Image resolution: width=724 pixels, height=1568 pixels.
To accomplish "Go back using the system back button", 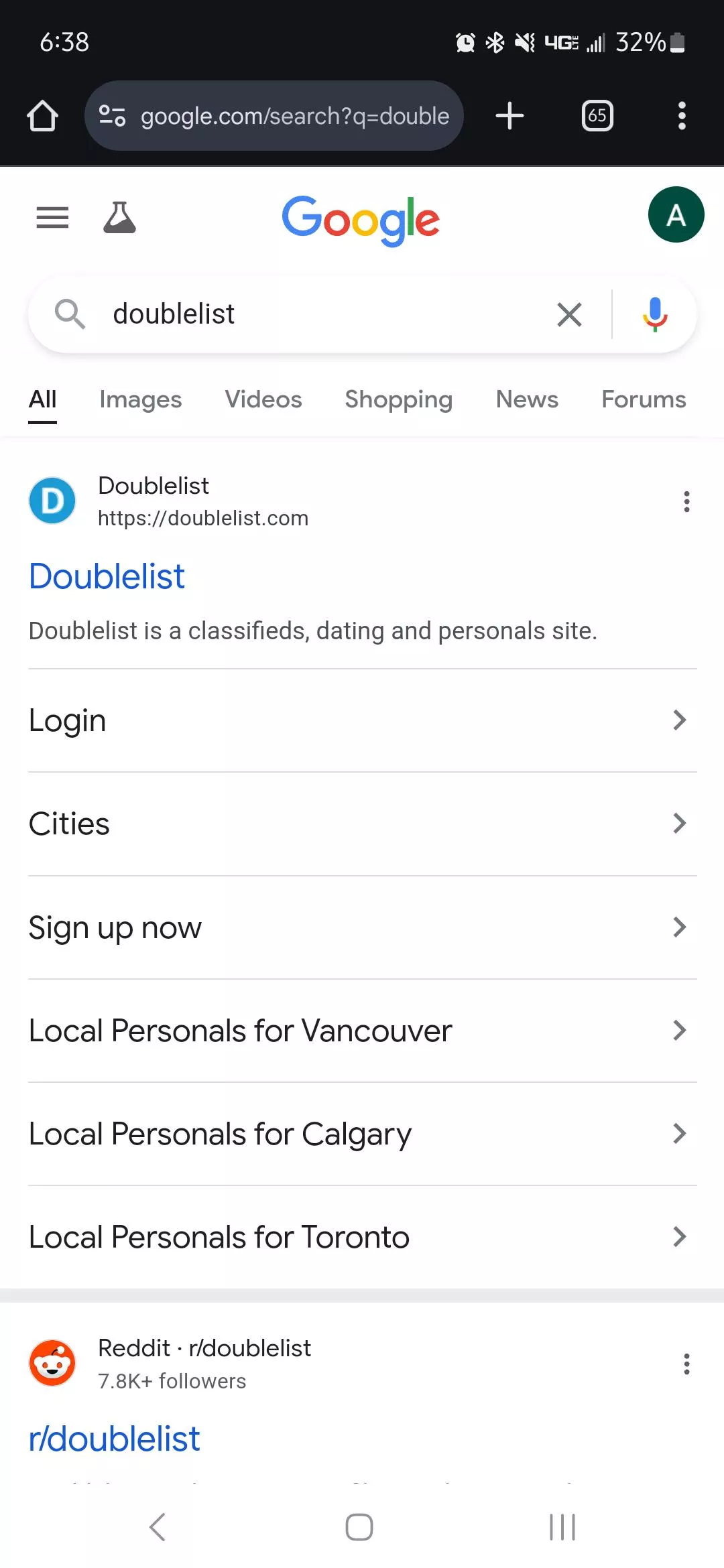I will click(158, 1527).
